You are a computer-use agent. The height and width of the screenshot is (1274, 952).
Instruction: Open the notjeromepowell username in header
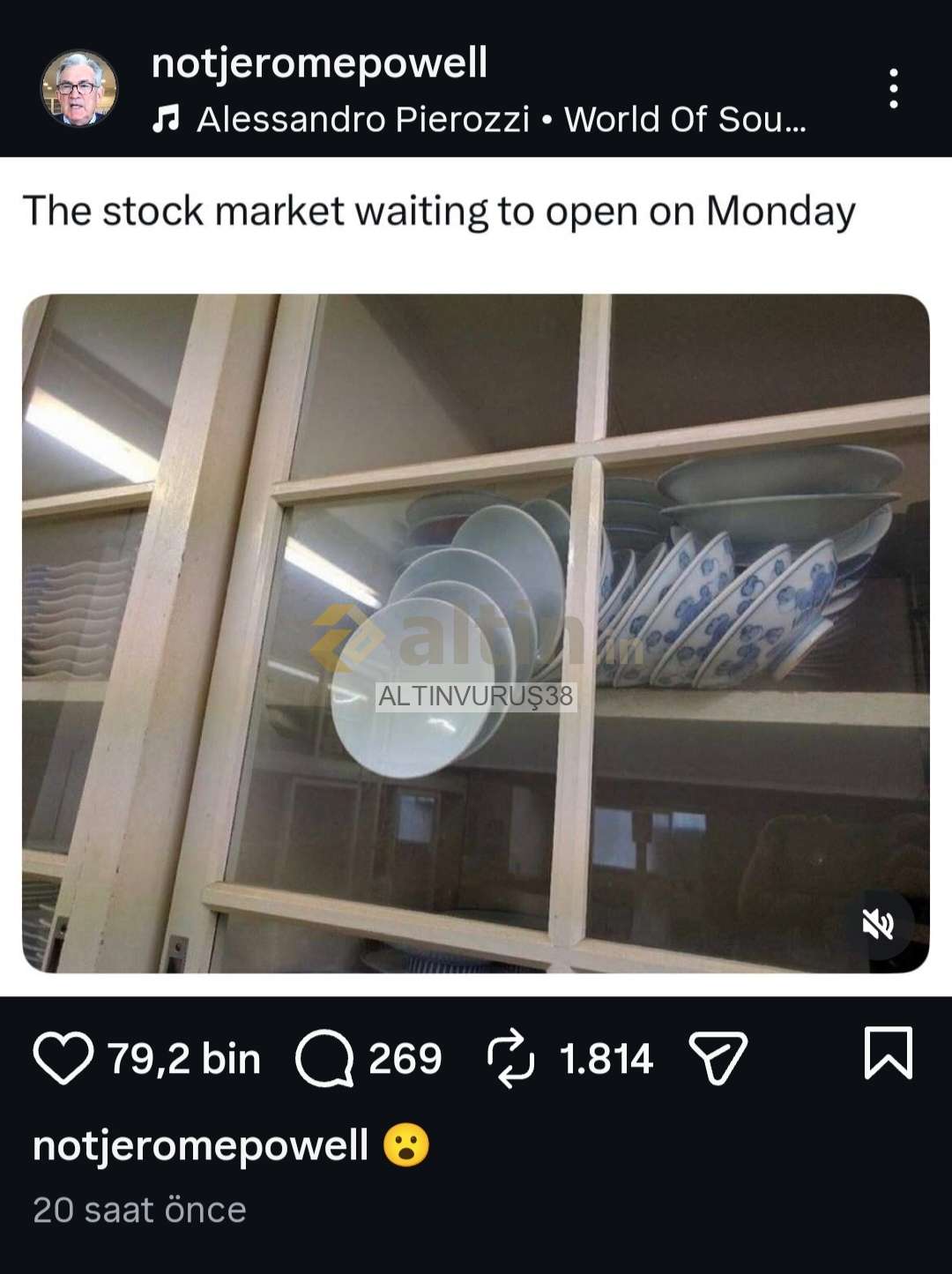319,63
